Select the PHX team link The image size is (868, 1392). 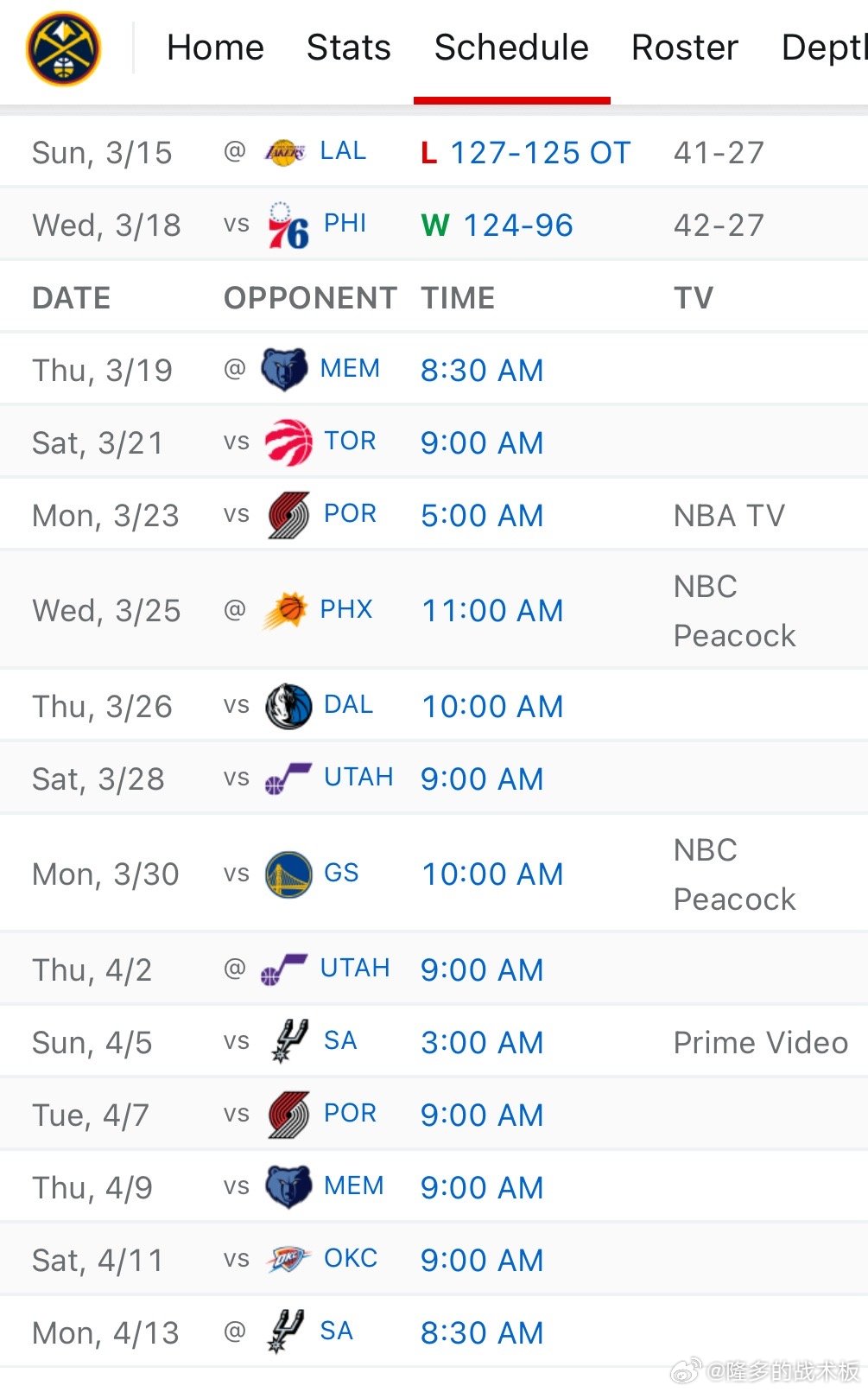tap(345, 609)
